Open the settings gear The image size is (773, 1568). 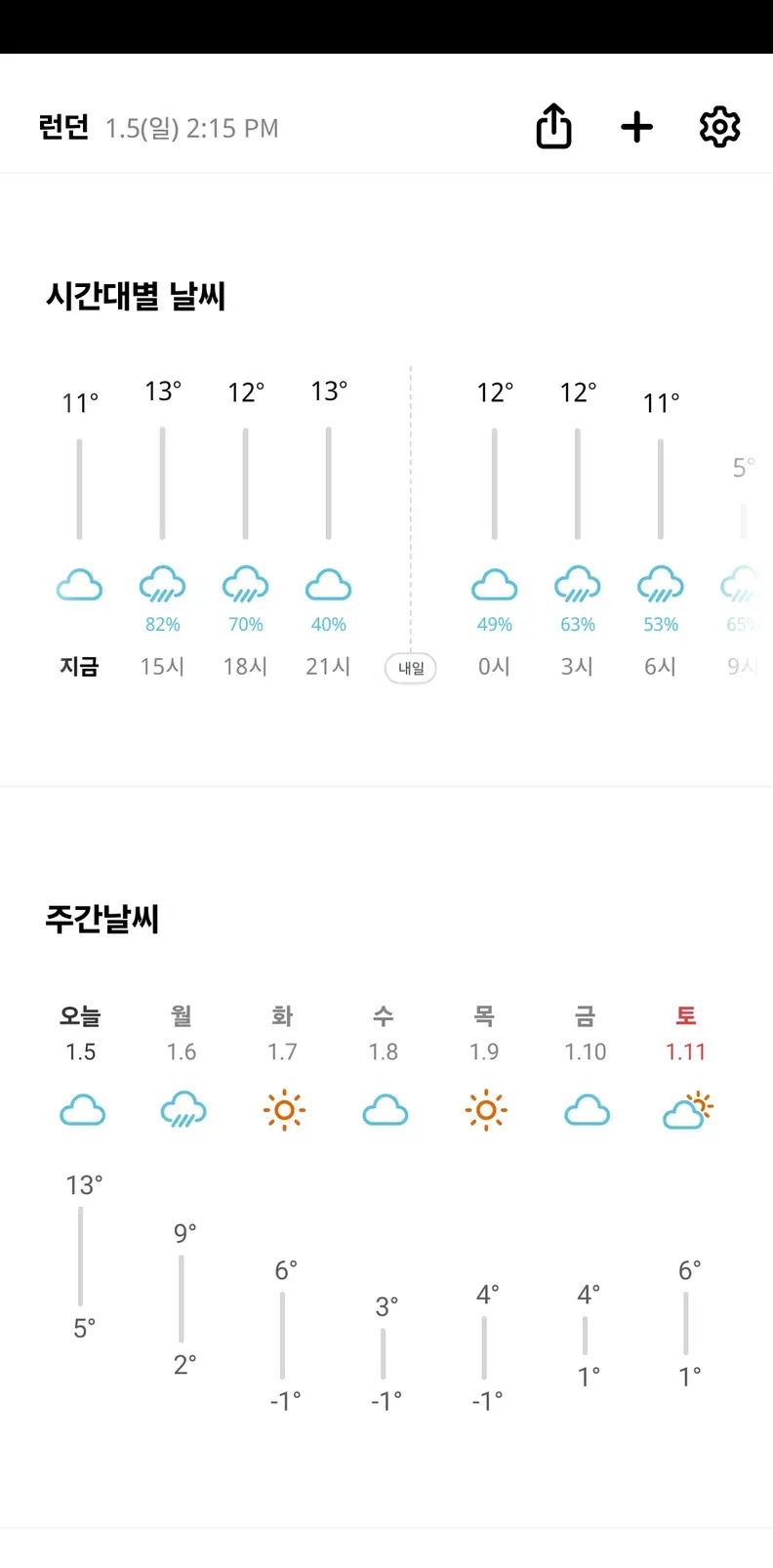[719, 127]
